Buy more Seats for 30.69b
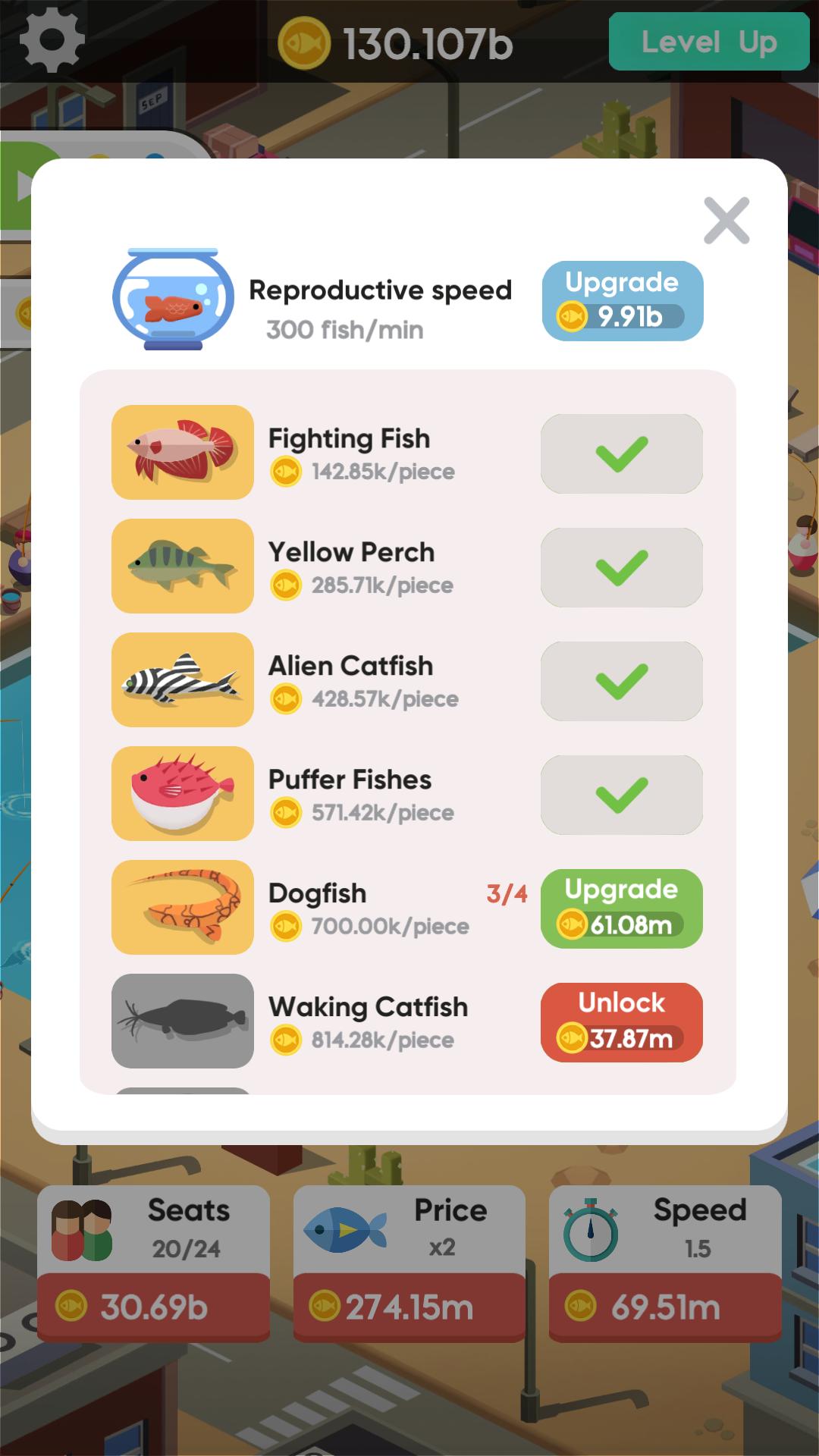The width and height of the screenshot is (819, 1456). pyautogui.click(x=154, y=1306)
